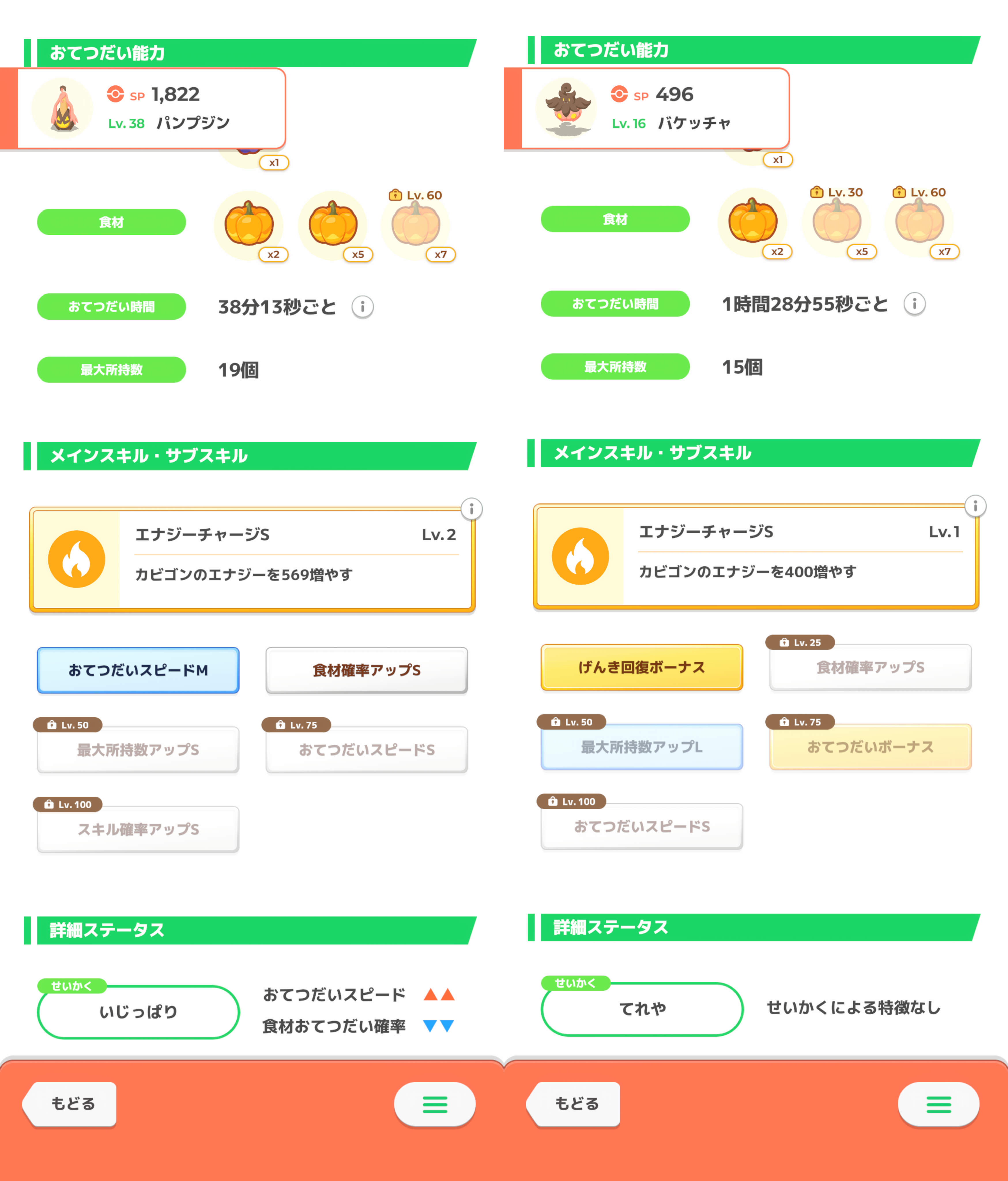This screenshot has width=1008, height=1181.
Task: Tap the いじっぱり nature box
Action: 138,1012
